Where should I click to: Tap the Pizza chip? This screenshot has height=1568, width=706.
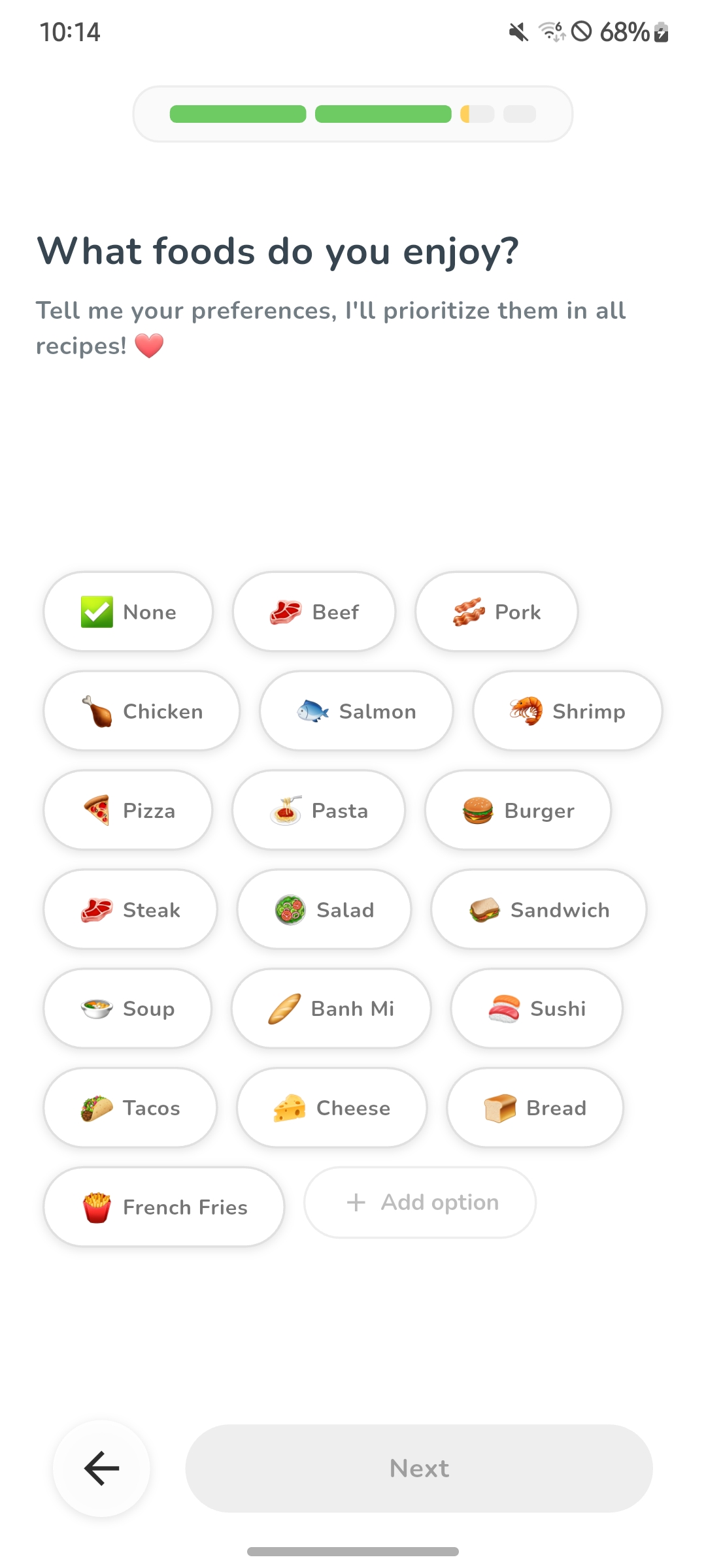pos(128,811)
